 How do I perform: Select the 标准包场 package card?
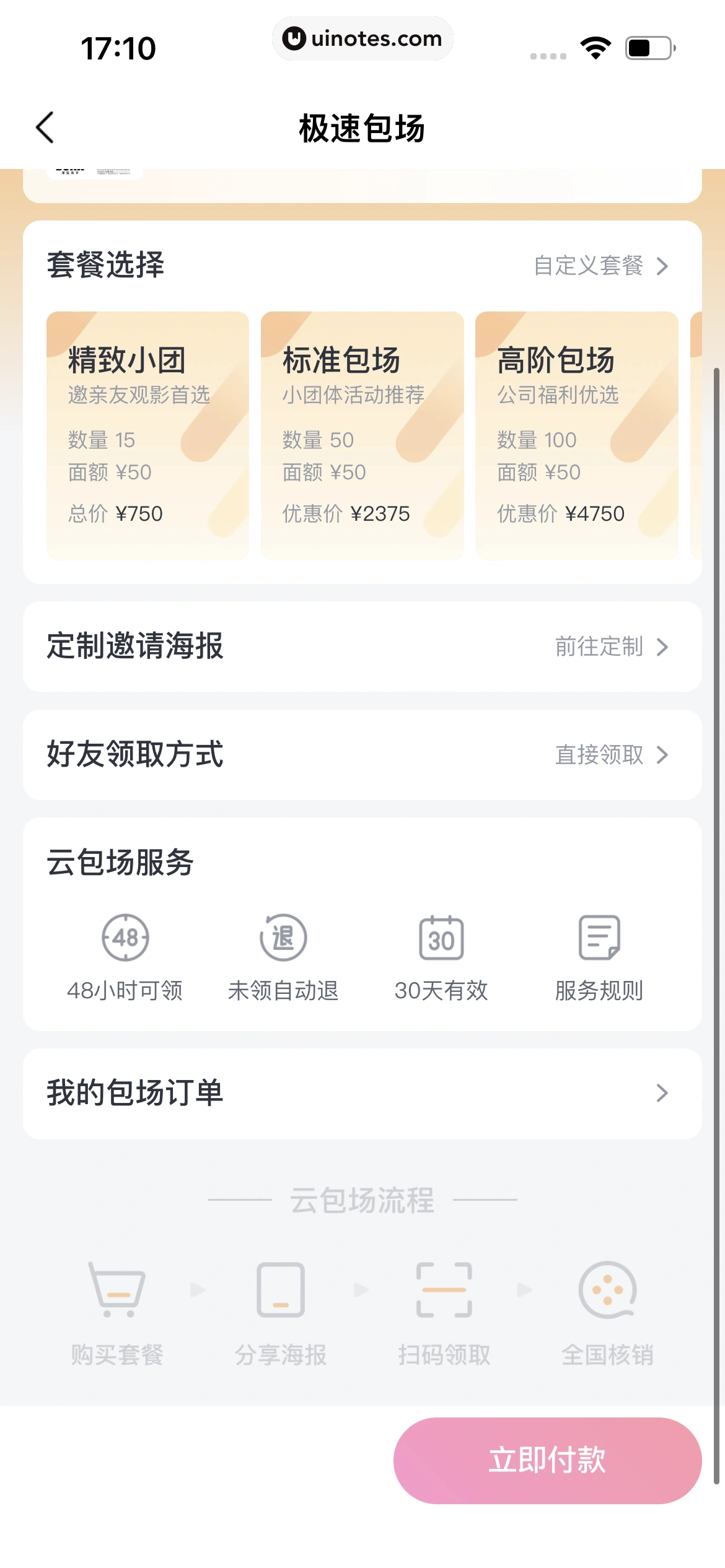pos(362,435)
